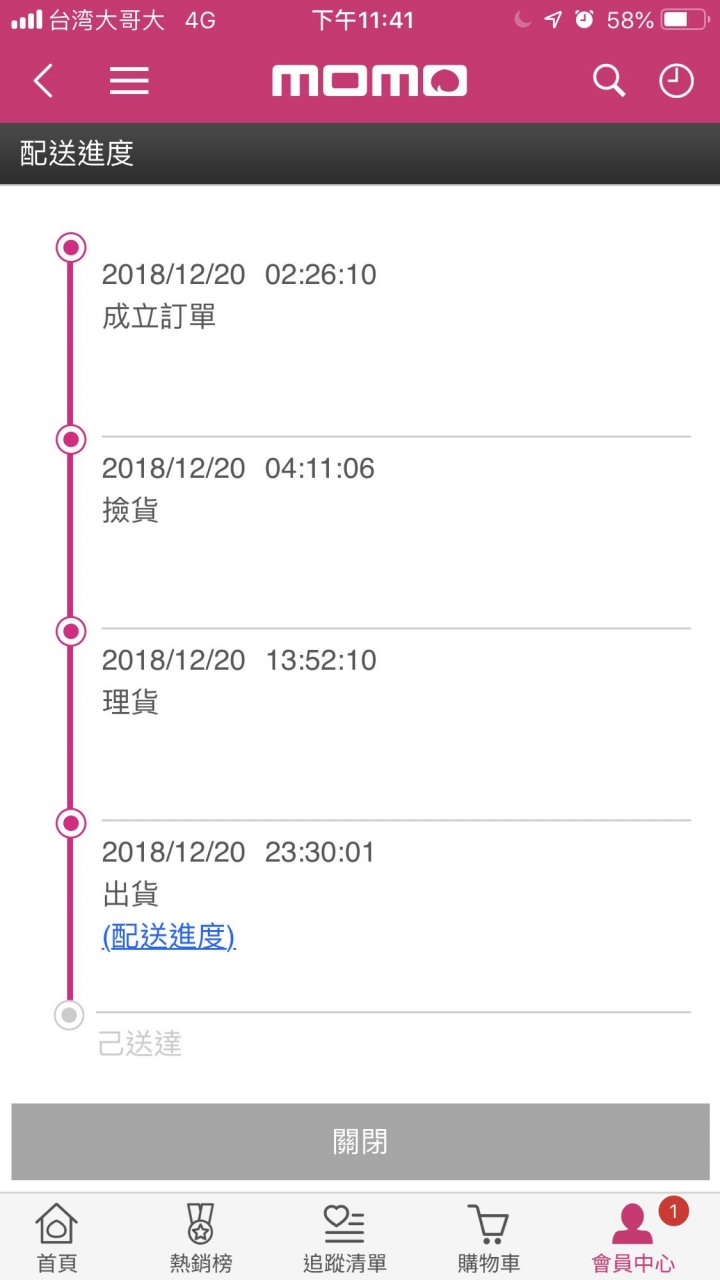Switch to the 熱銷榜 tab

[x=201, y=1238]
